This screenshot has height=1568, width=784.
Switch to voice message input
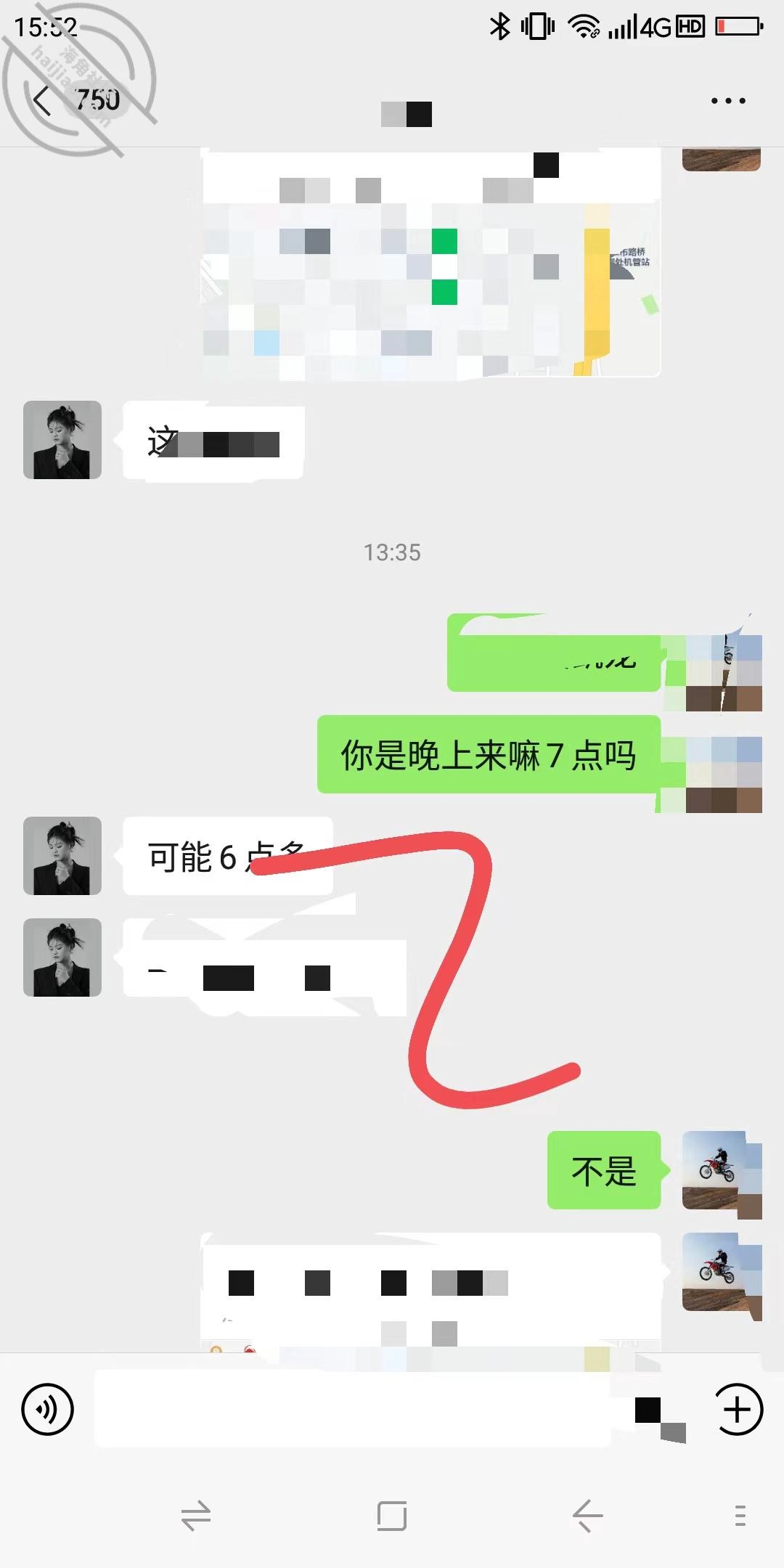48,1410
